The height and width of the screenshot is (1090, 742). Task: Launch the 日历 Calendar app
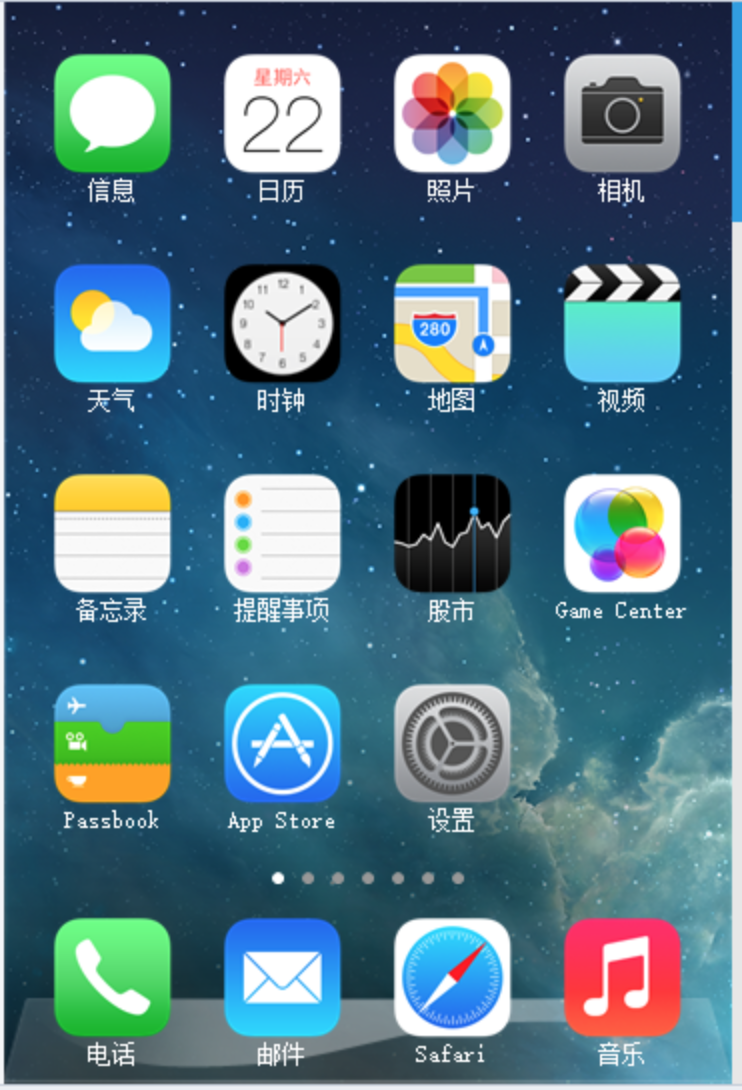[x=282, y=113]
